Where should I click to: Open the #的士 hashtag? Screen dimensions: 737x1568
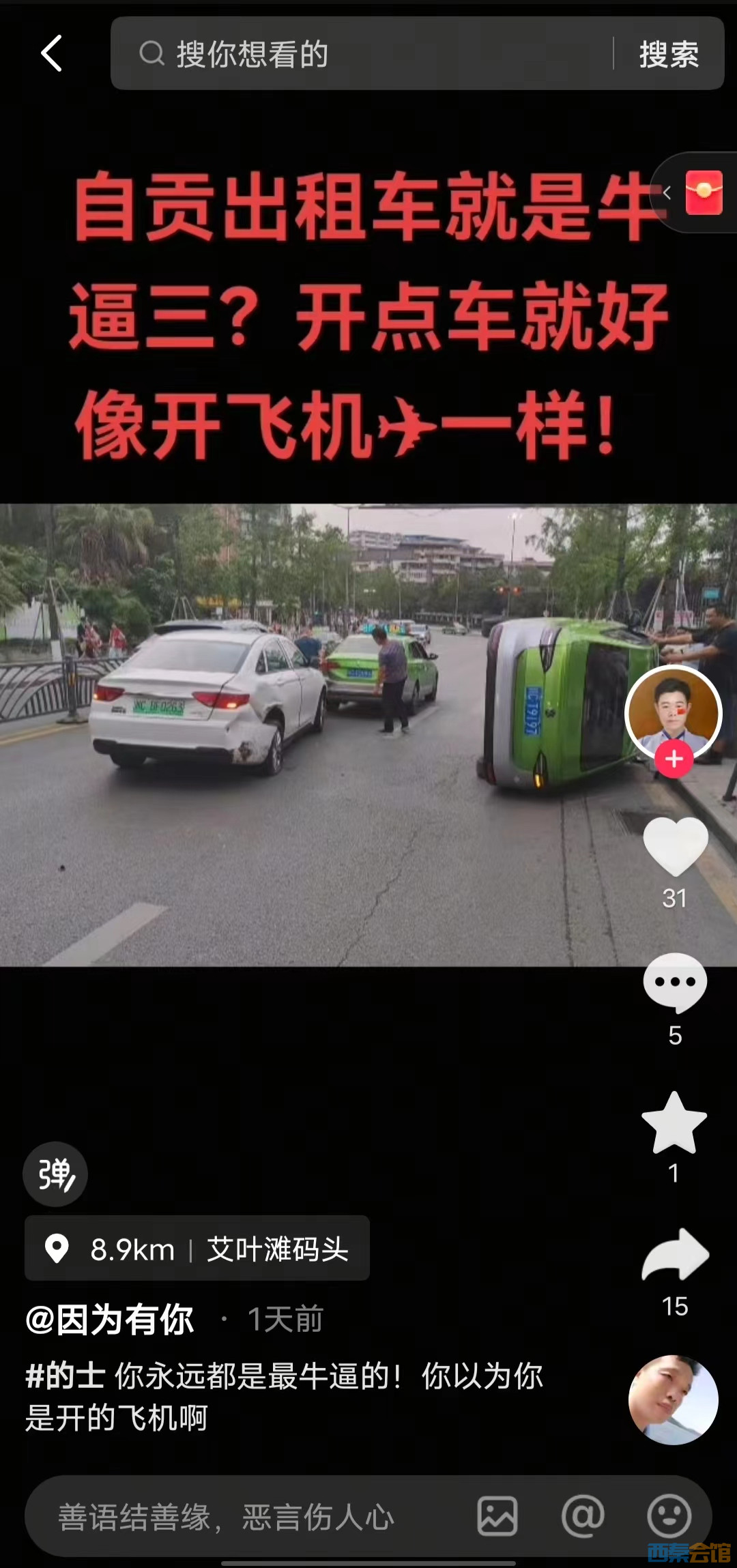[x=65, y=1376]
